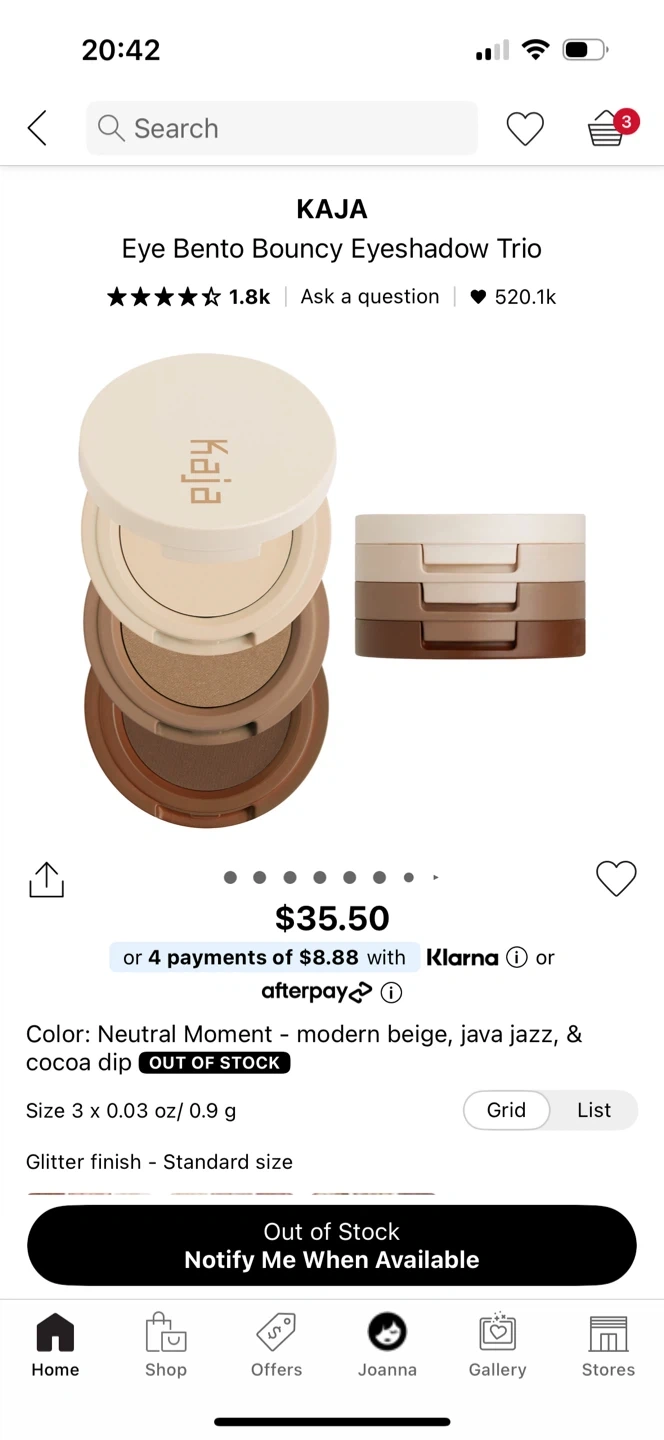Open the Stores tab

point(608,1346)
